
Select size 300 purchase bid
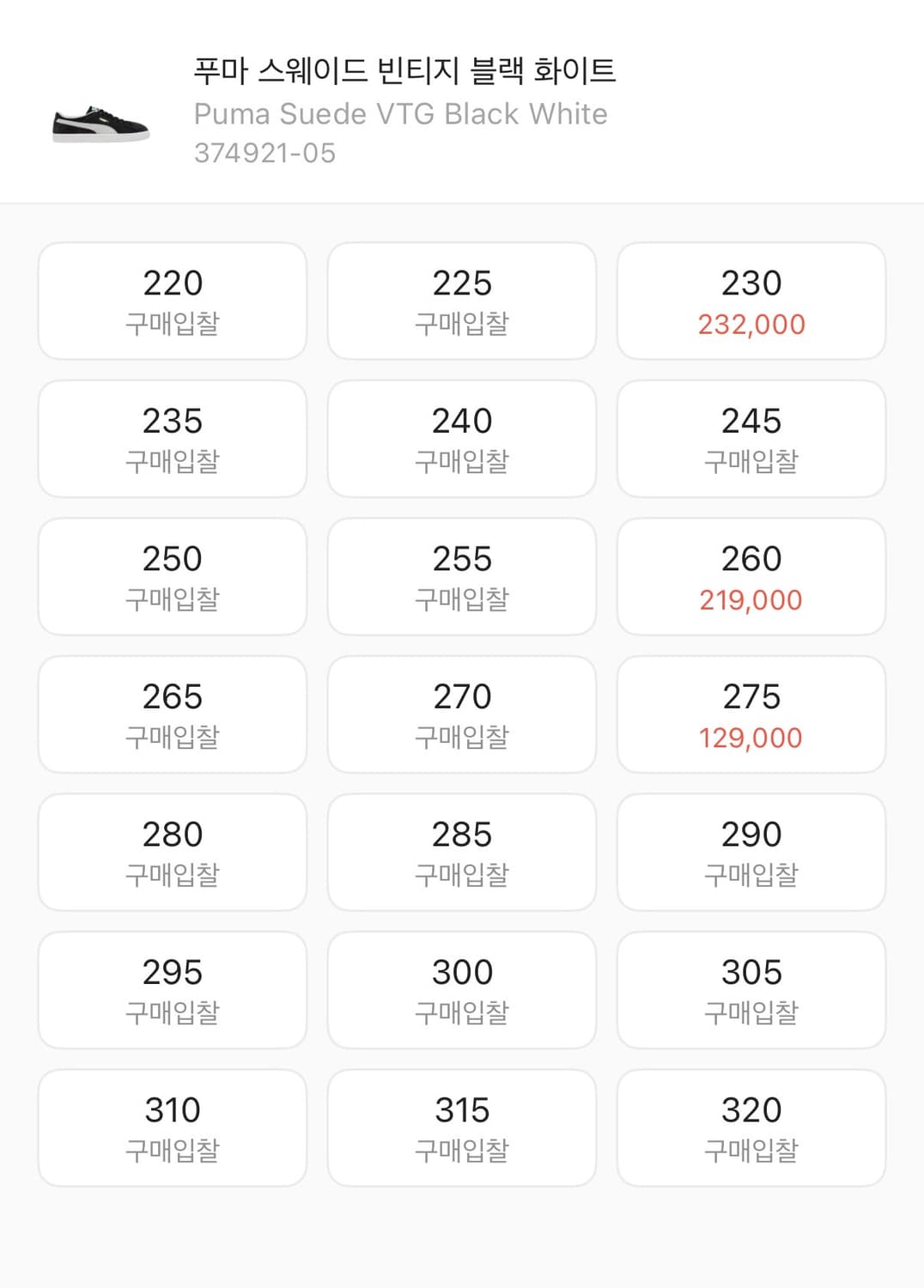coord(461,990)
